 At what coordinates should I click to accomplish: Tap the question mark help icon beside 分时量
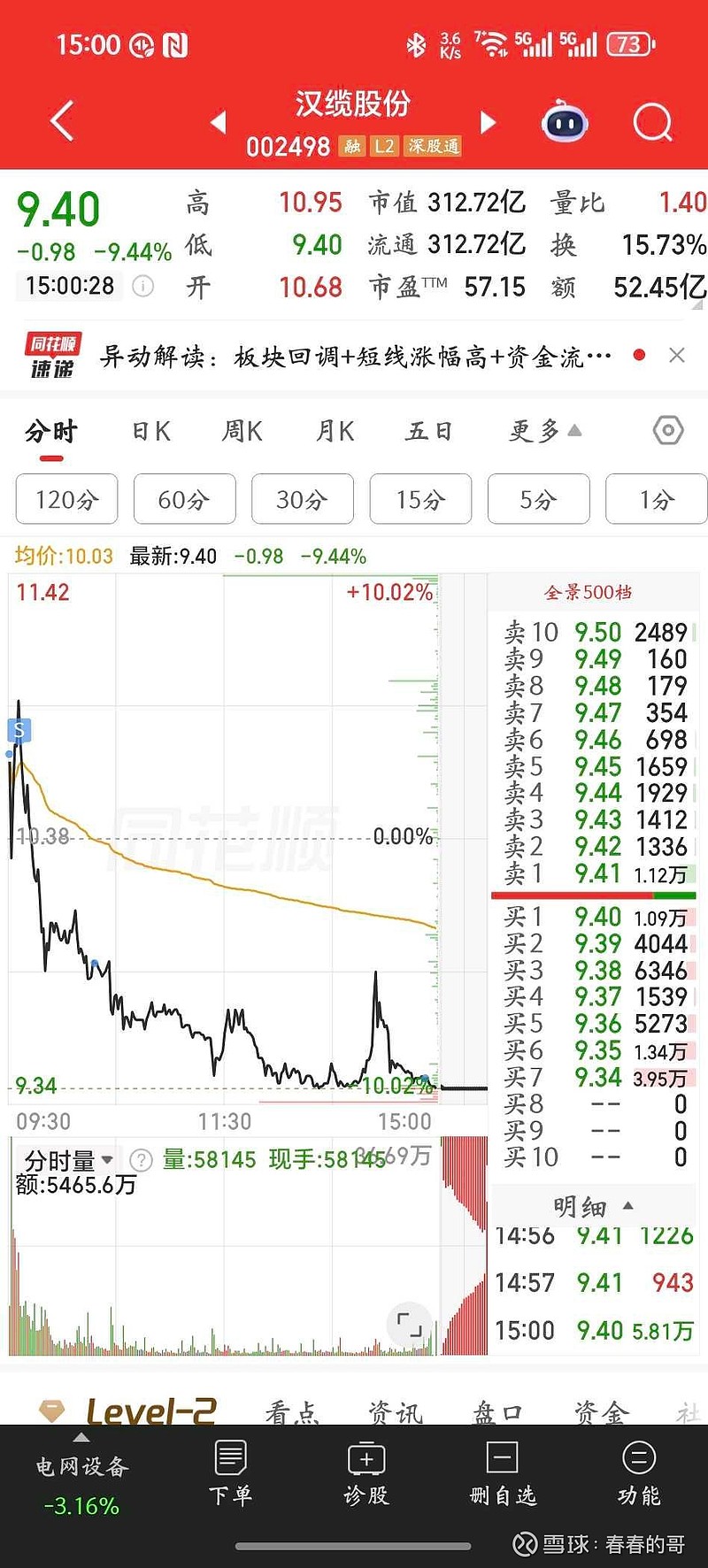click(x=140, y=1160)
